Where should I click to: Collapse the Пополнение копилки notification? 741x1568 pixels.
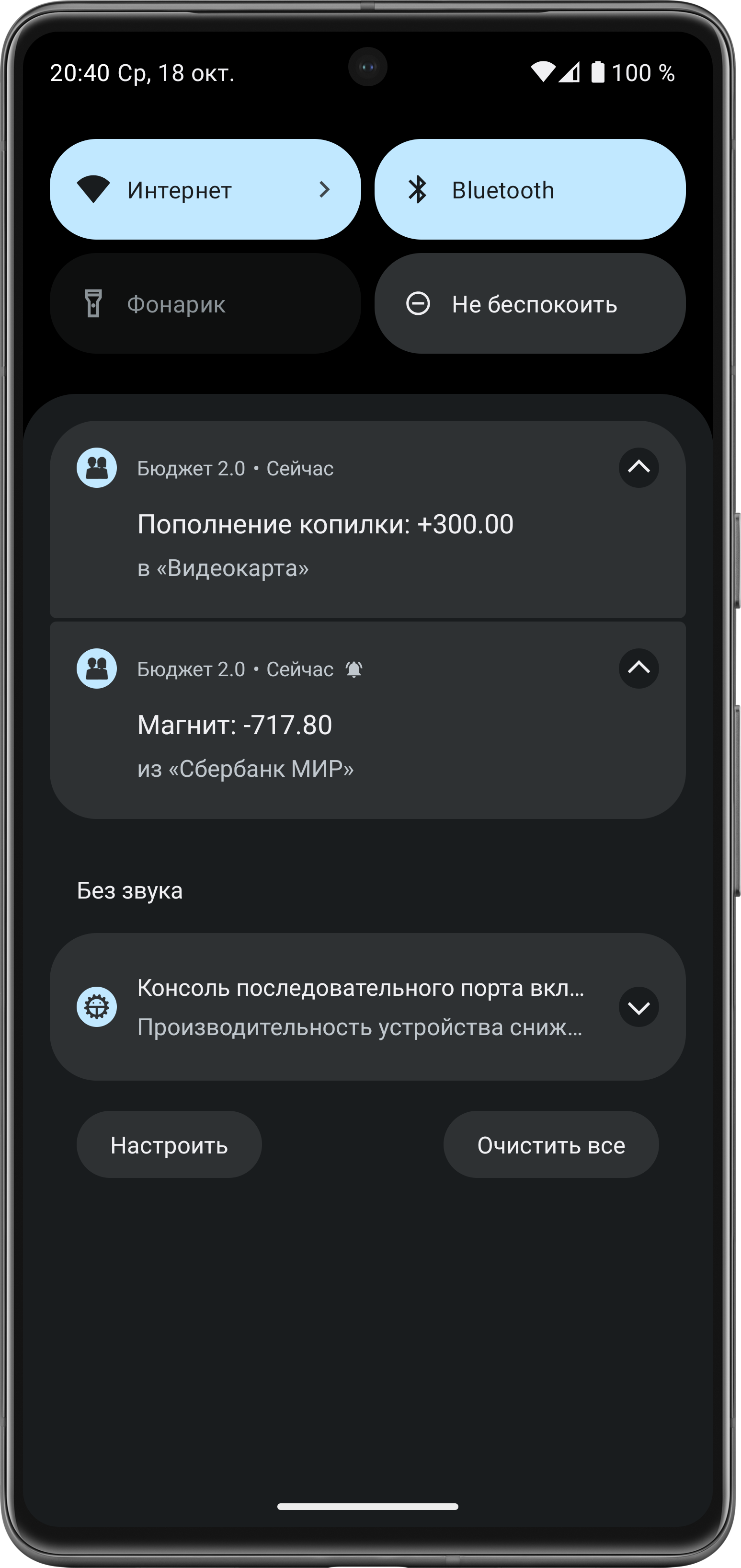638,468
